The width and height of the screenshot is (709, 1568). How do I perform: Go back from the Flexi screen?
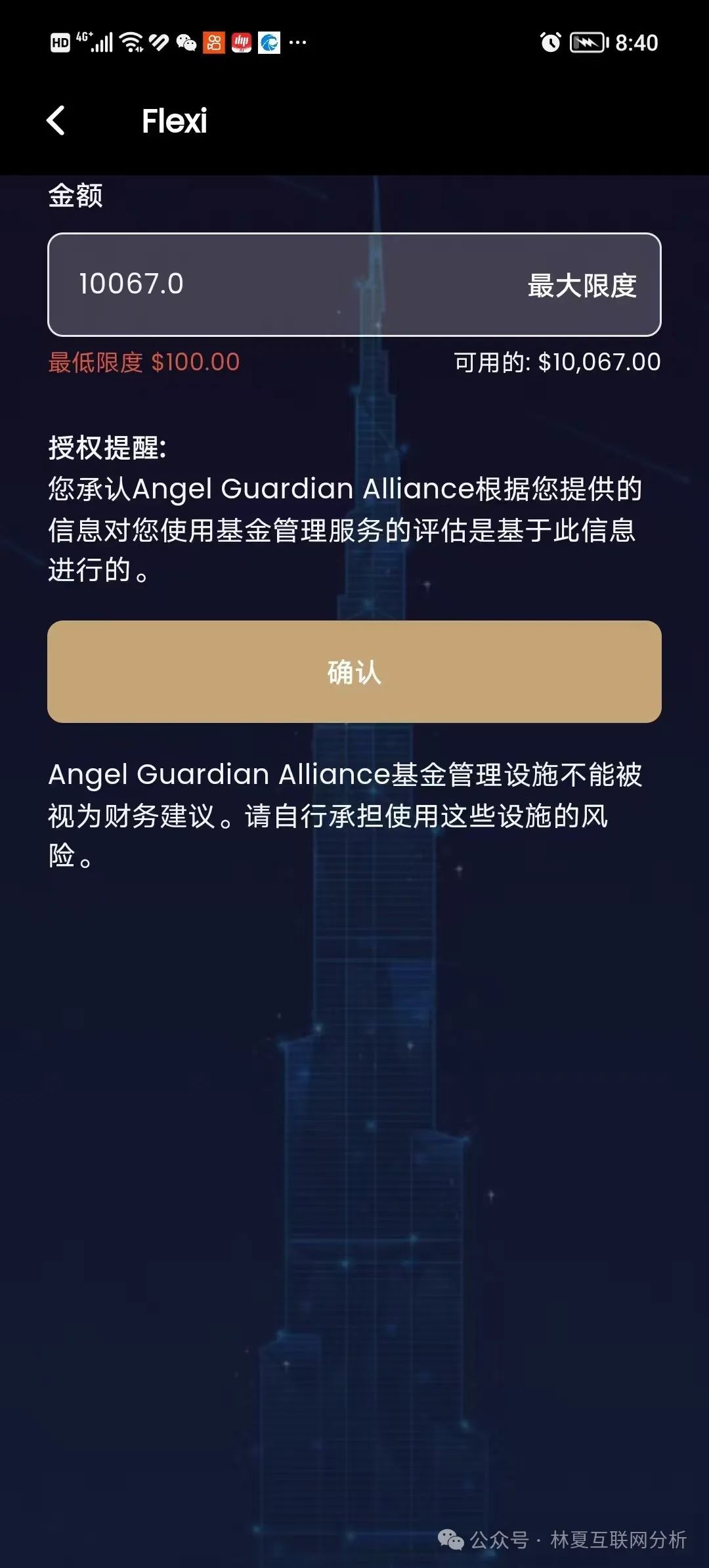click(56, 121)
